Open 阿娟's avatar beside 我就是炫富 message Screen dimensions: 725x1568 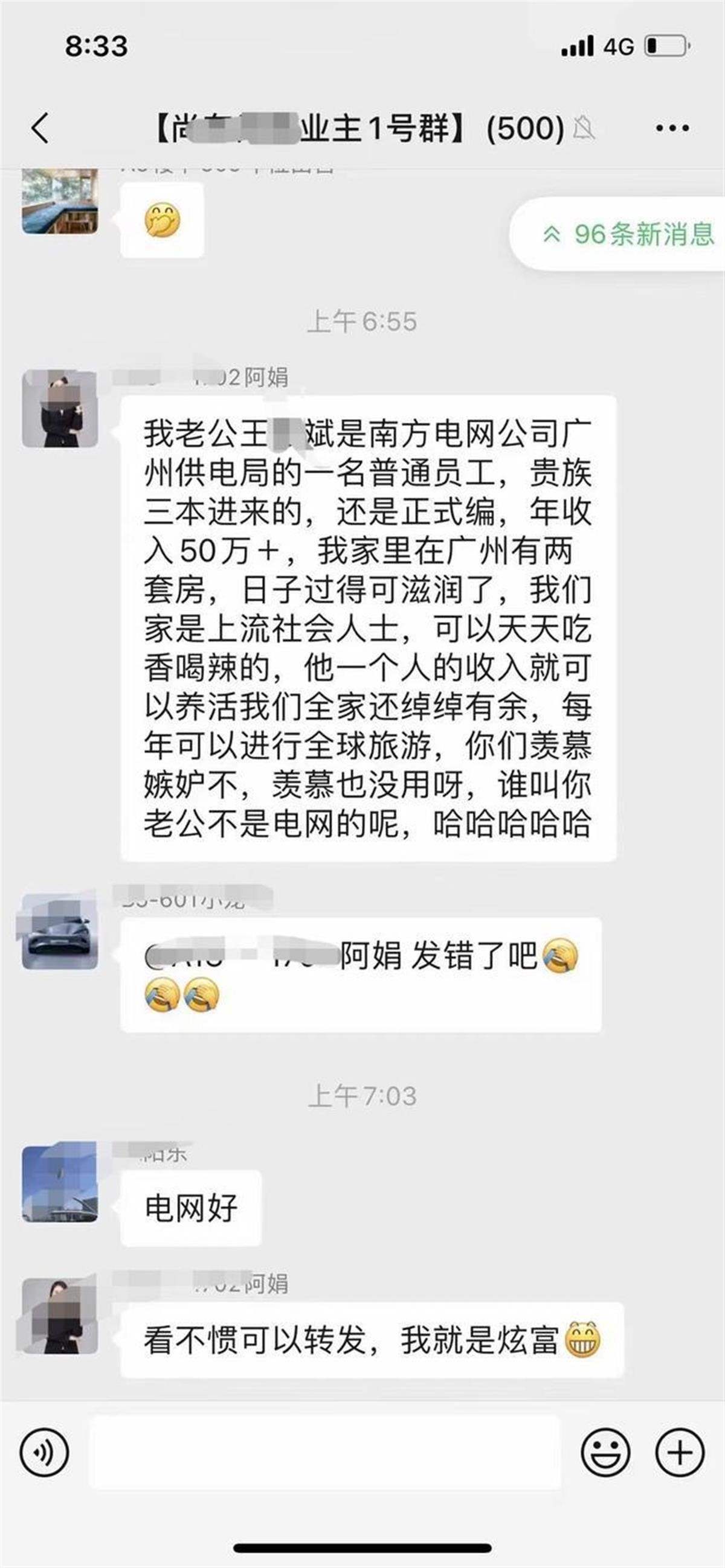click(60, 1317)
